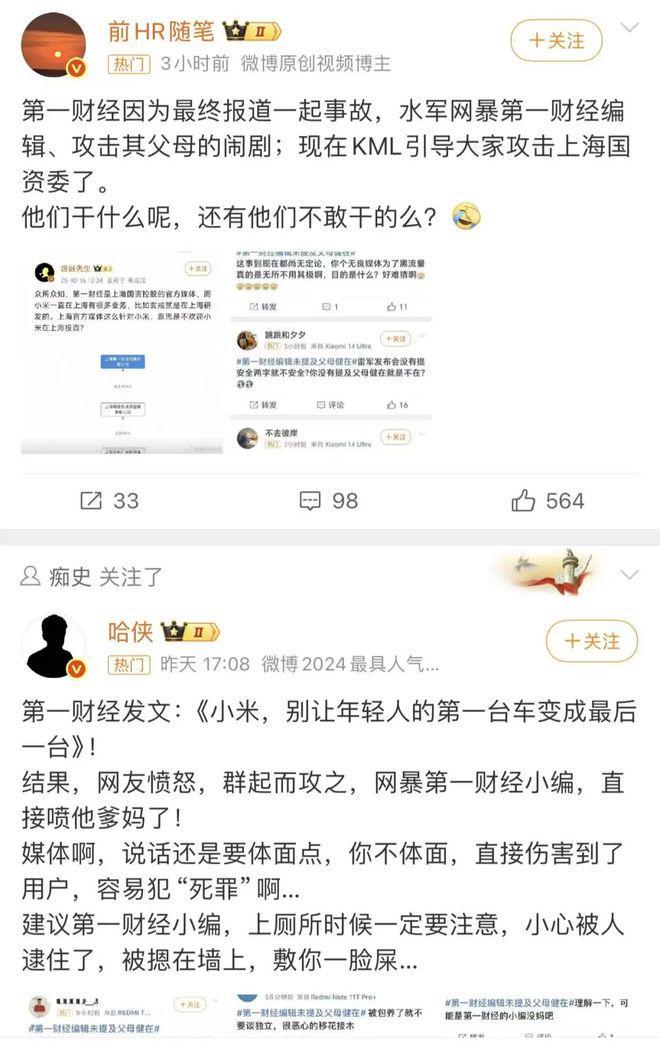This screenshot has height=1047, width=660.
Task: Open 哈侠's profile avatar
Action: point(54,646)
